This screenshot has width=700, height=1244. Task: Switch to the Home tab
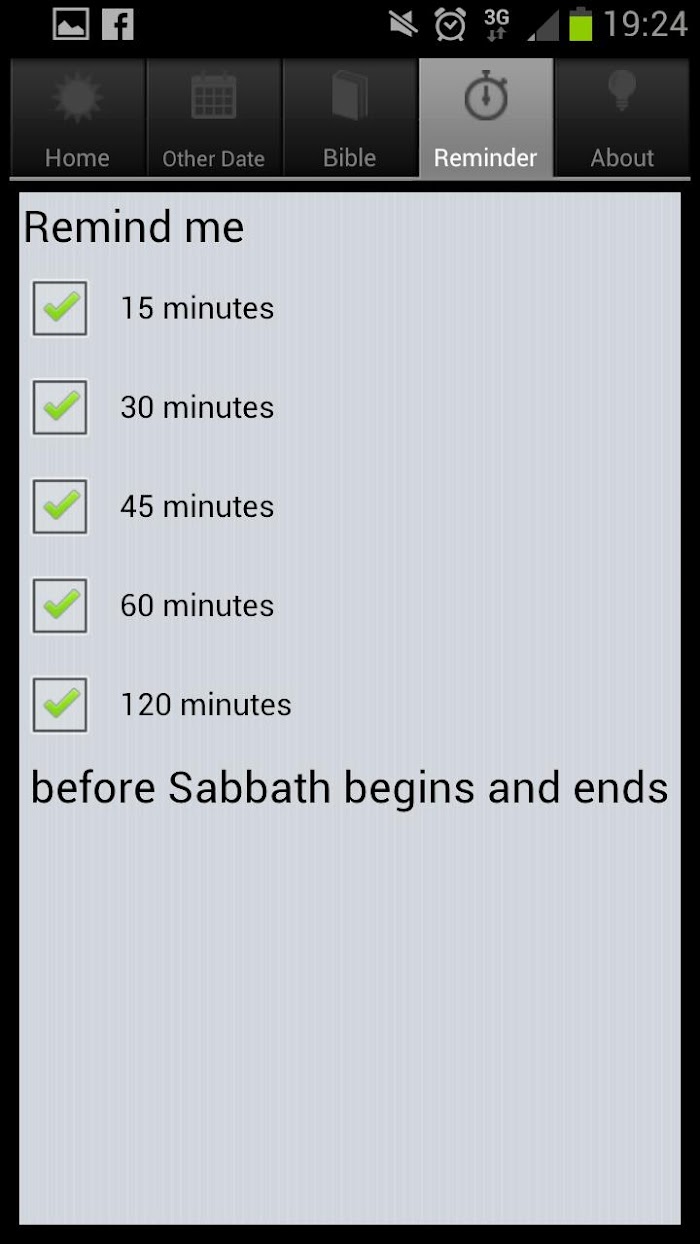click(x=78, y=118)
